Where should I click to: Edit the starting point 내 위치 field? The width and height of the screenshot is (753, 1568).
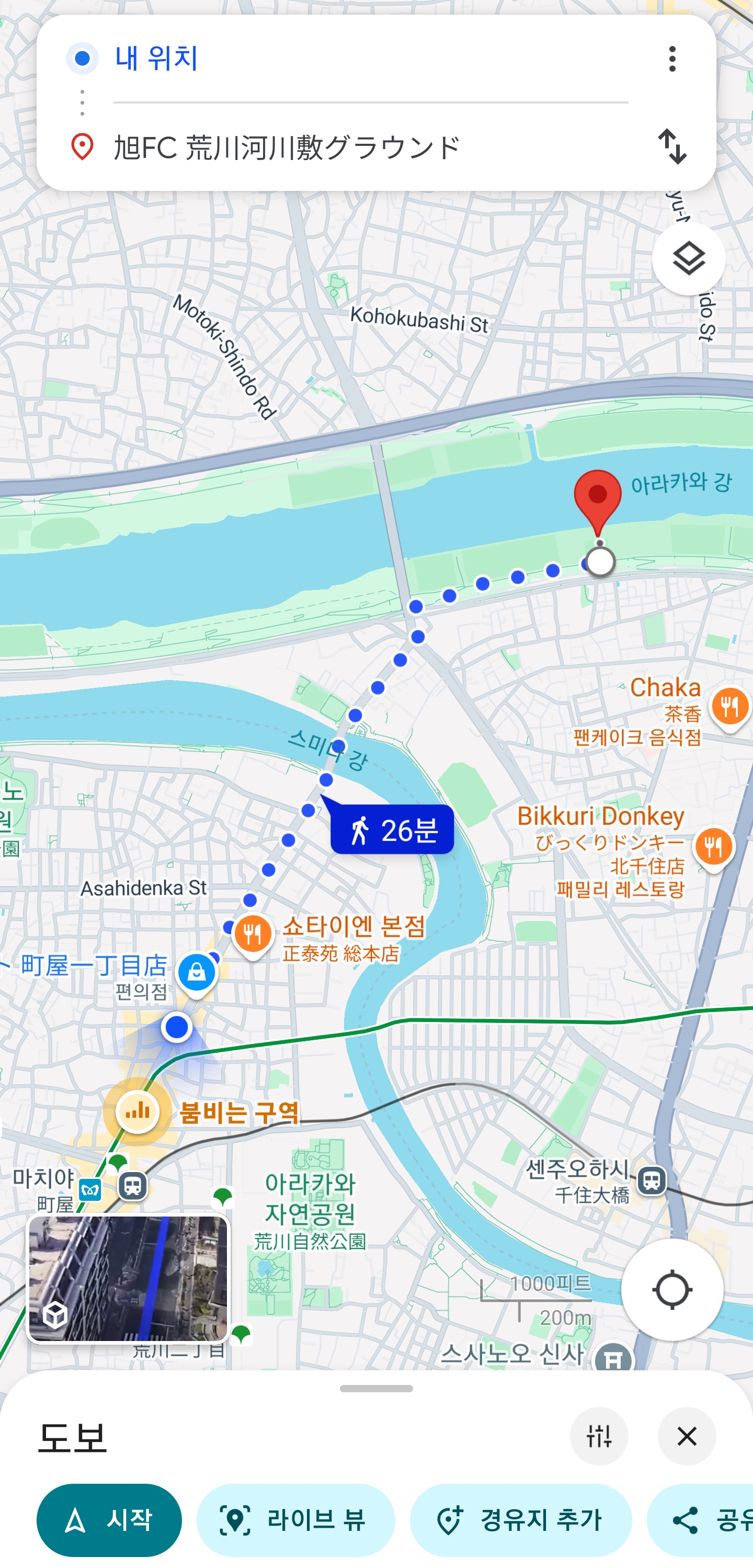pyautogui.click(x=365, y=59)
